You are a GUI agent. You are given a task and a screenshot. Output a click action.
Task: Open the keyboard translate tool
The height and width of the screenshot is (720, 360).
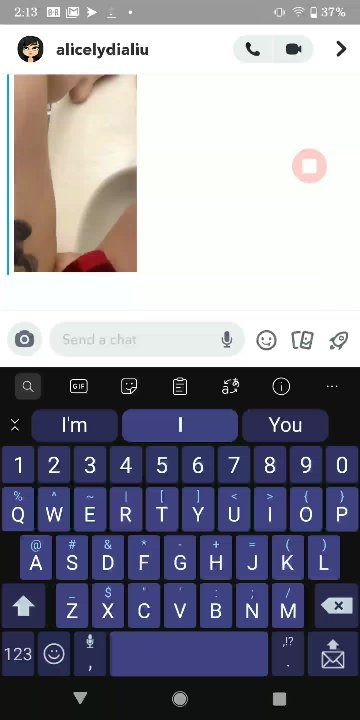230,387
